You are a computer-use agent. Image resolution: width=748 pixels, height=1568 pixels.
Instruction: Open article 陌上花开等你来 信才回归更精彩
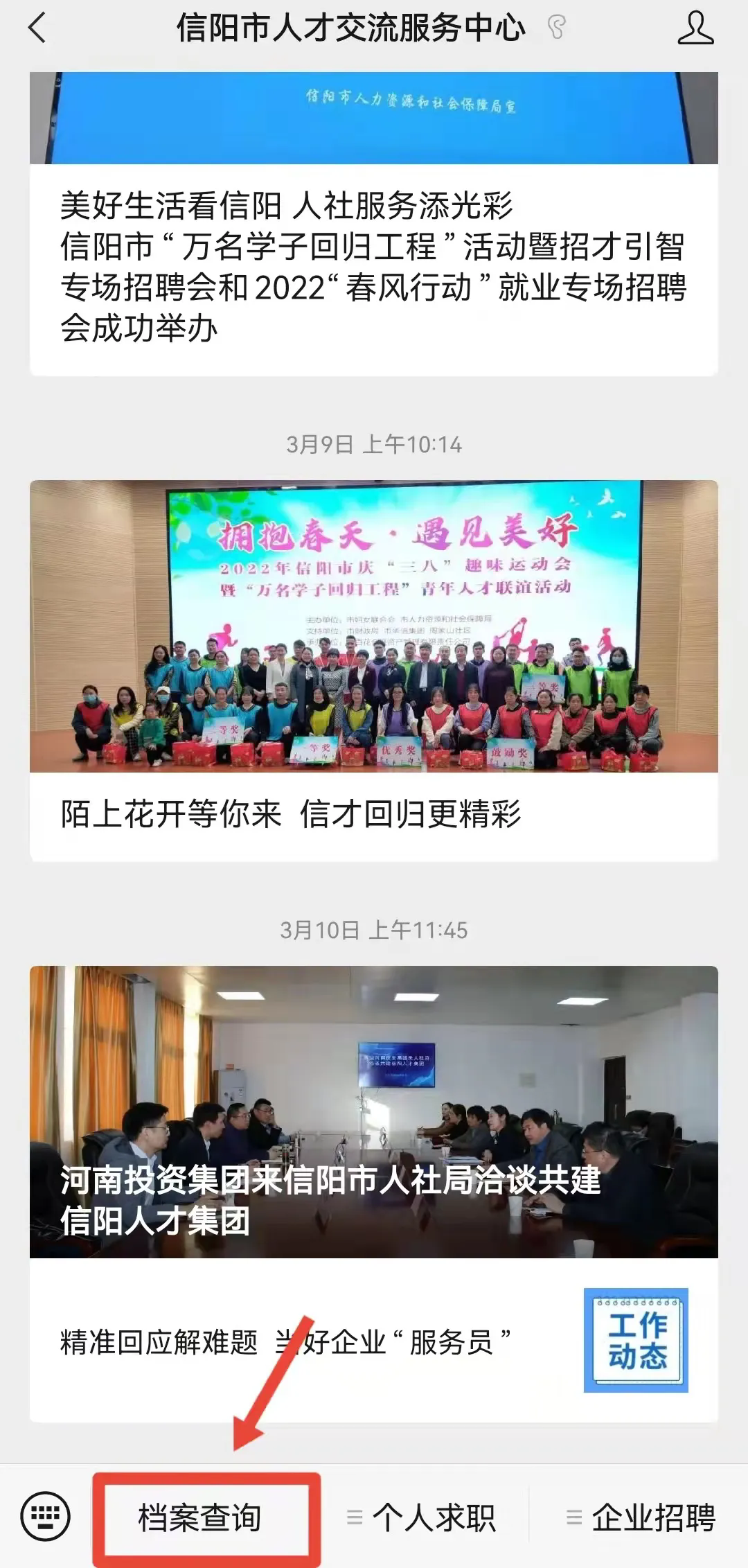point(291,814)
